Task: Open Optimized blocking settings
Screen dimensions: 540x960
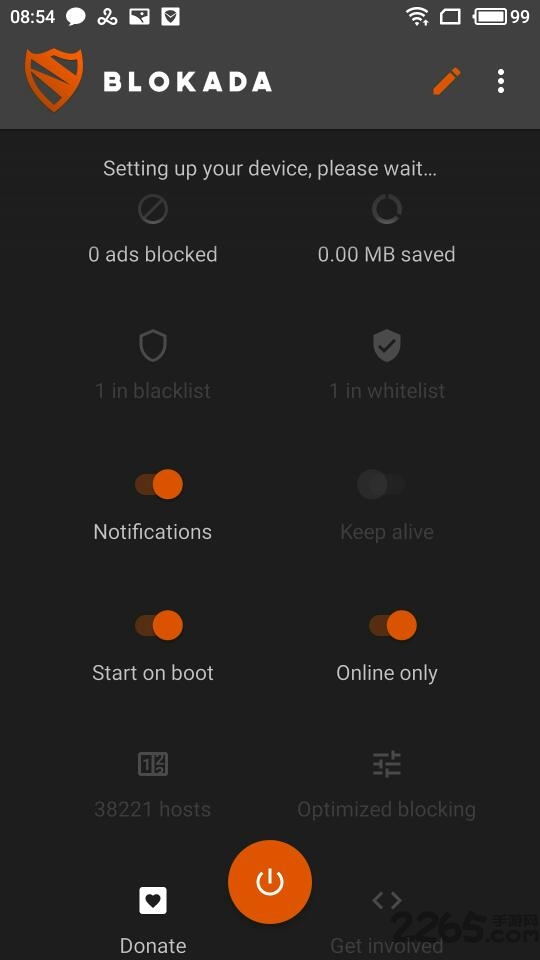Action: pyautogui.click(x=387, y=786)
